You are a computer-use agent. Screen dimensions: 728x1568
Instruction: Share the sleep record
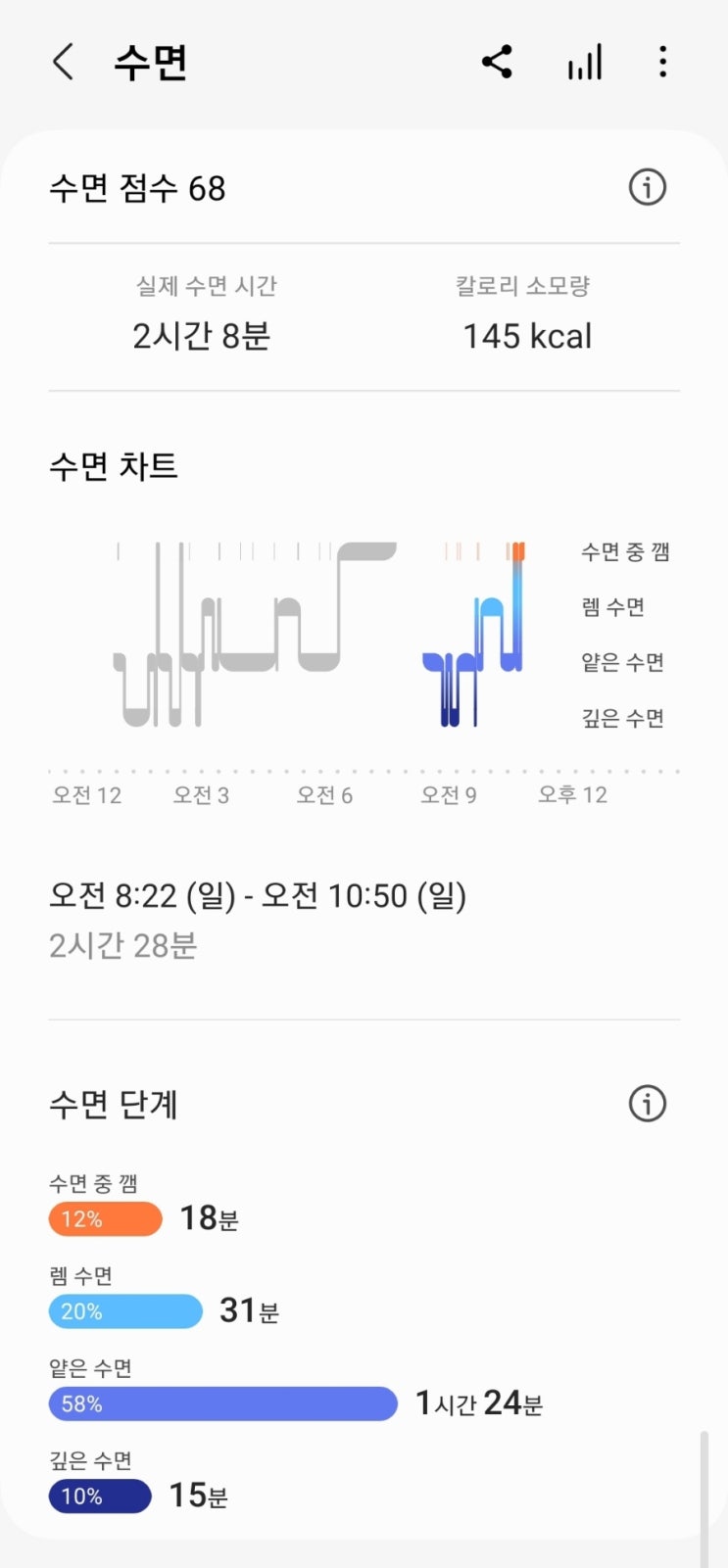[497, 62]
